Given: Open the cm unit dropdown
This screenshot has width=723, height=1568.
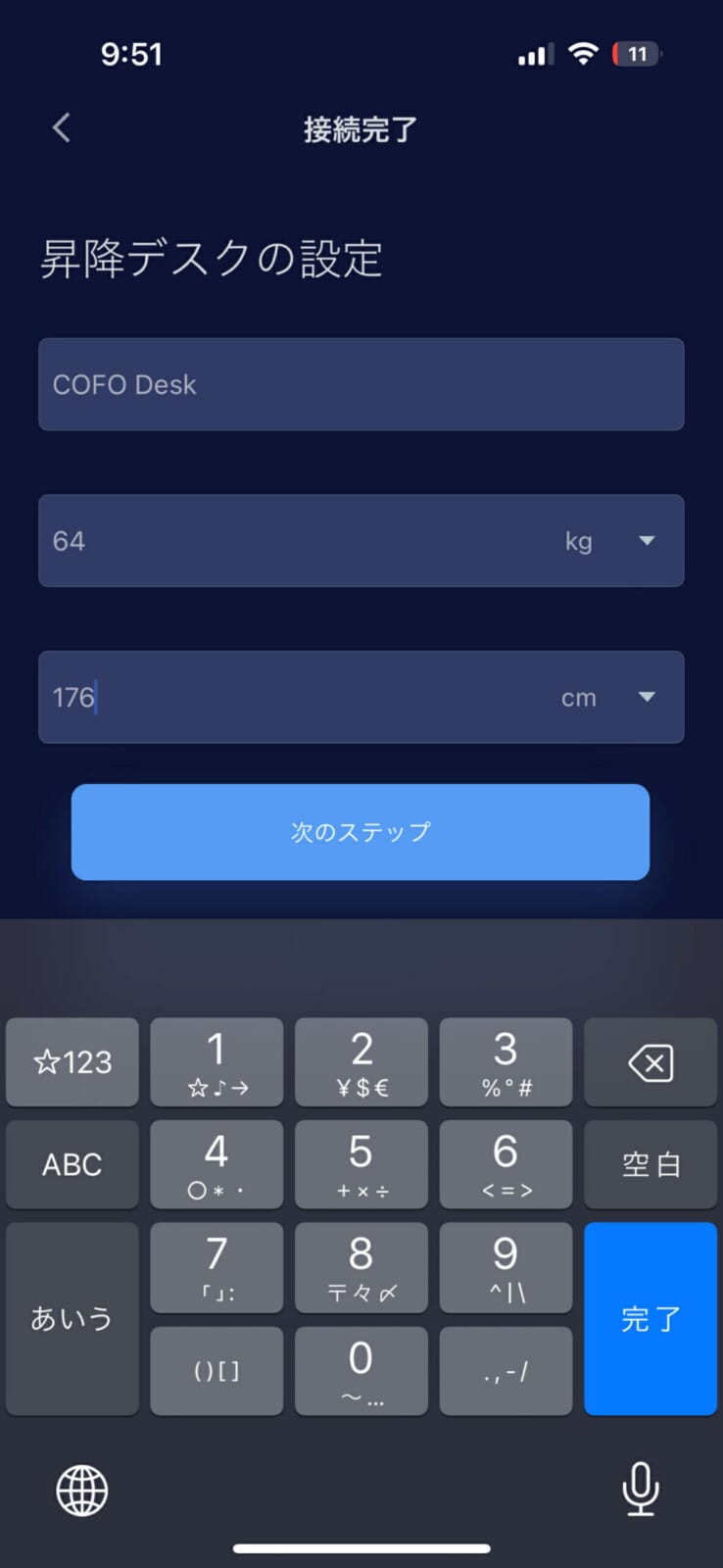Looking at the screenshot, I should (x=646, y=698).
